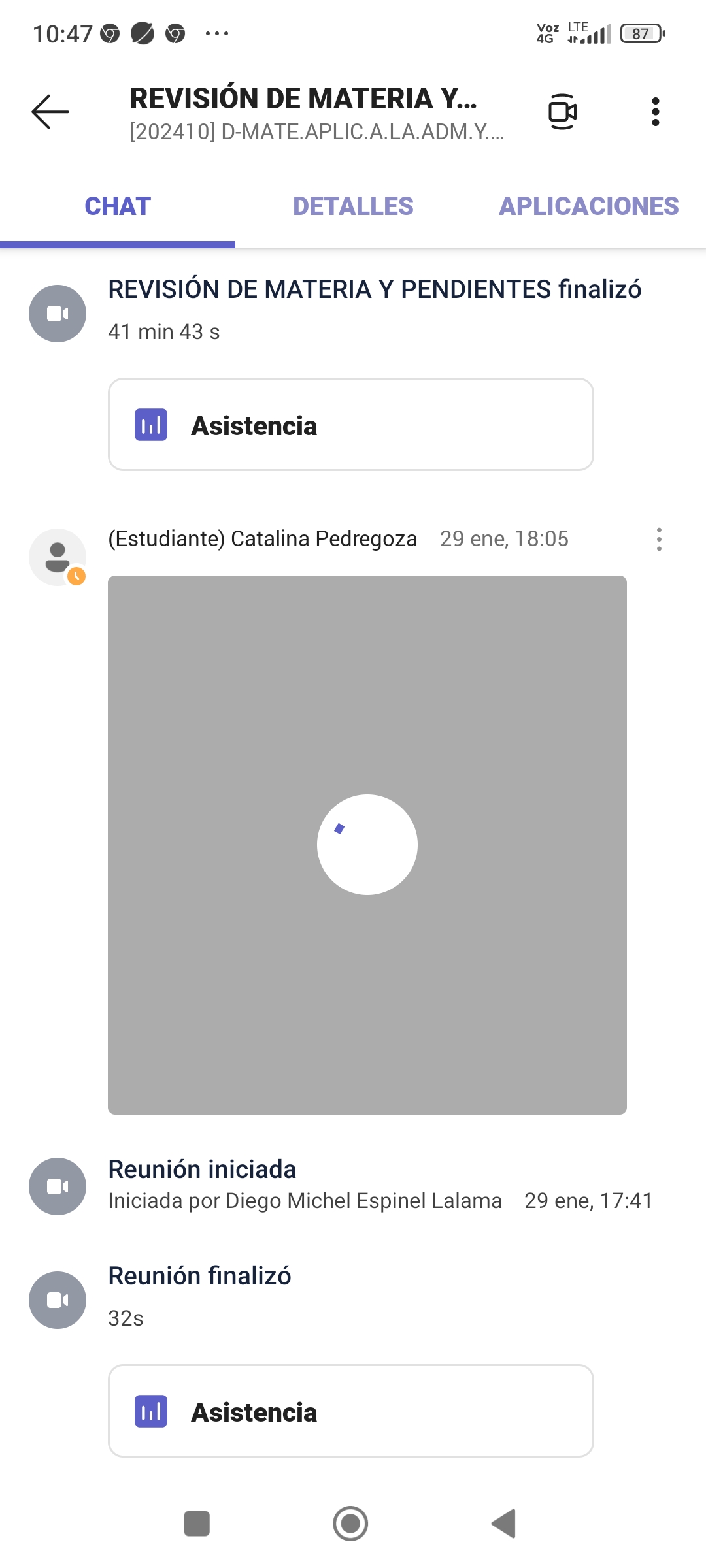The image size is (706, 1568).
Task: Select the Chat tab
Action: (x=118, y=206)
